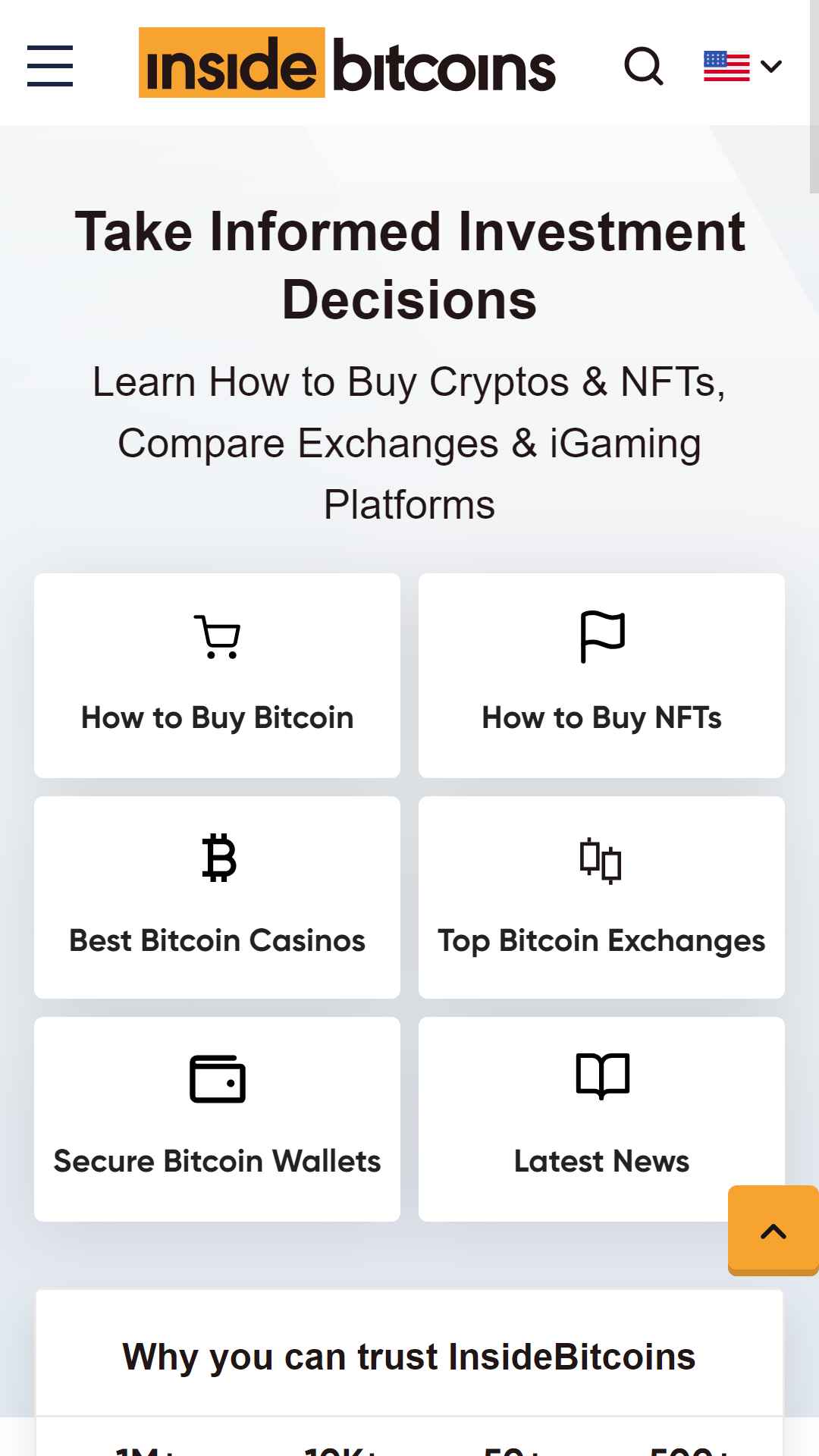Tap the search magnifier icon
The image size is (819, 1456).
point(644,66)
